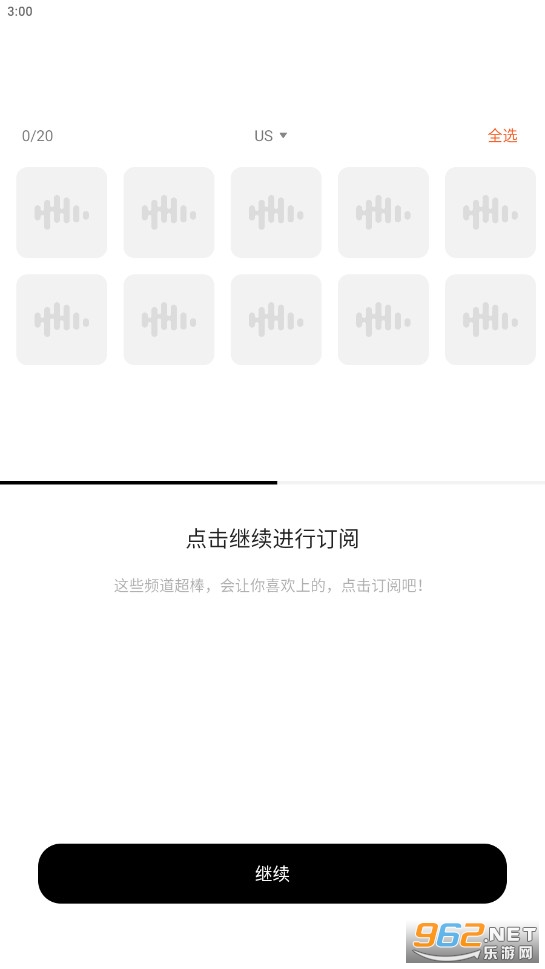Tap 全选 to select all channels
This screenshot has width=545, height=969.
[x=502, y=135]
